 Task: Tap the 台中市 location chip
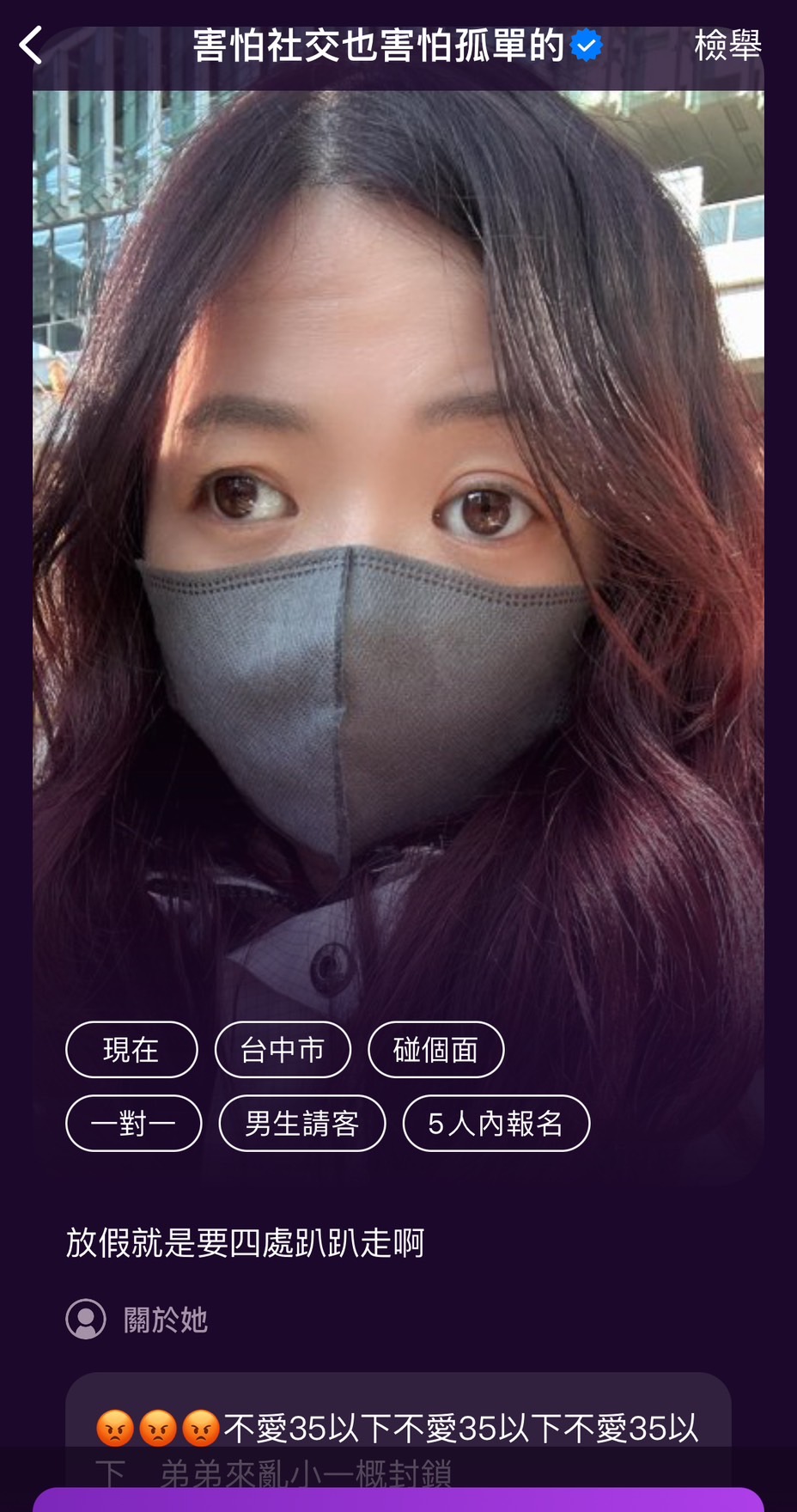tap(283, 1049)
